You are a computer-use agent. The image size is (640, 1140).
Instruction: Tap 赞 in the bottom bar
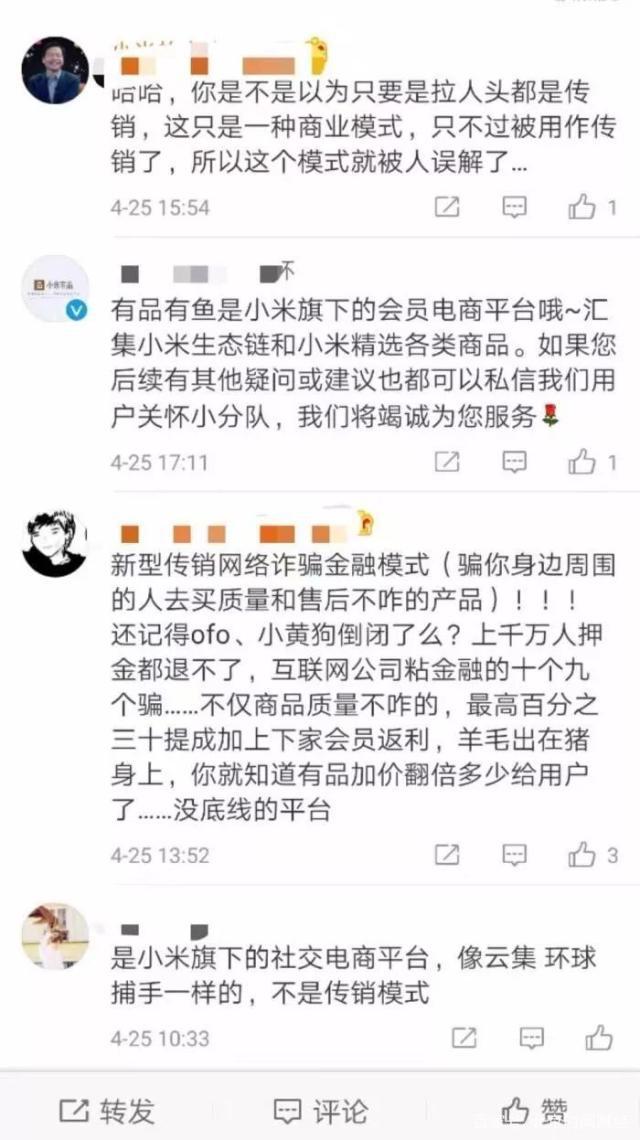tap(535, 1110)
